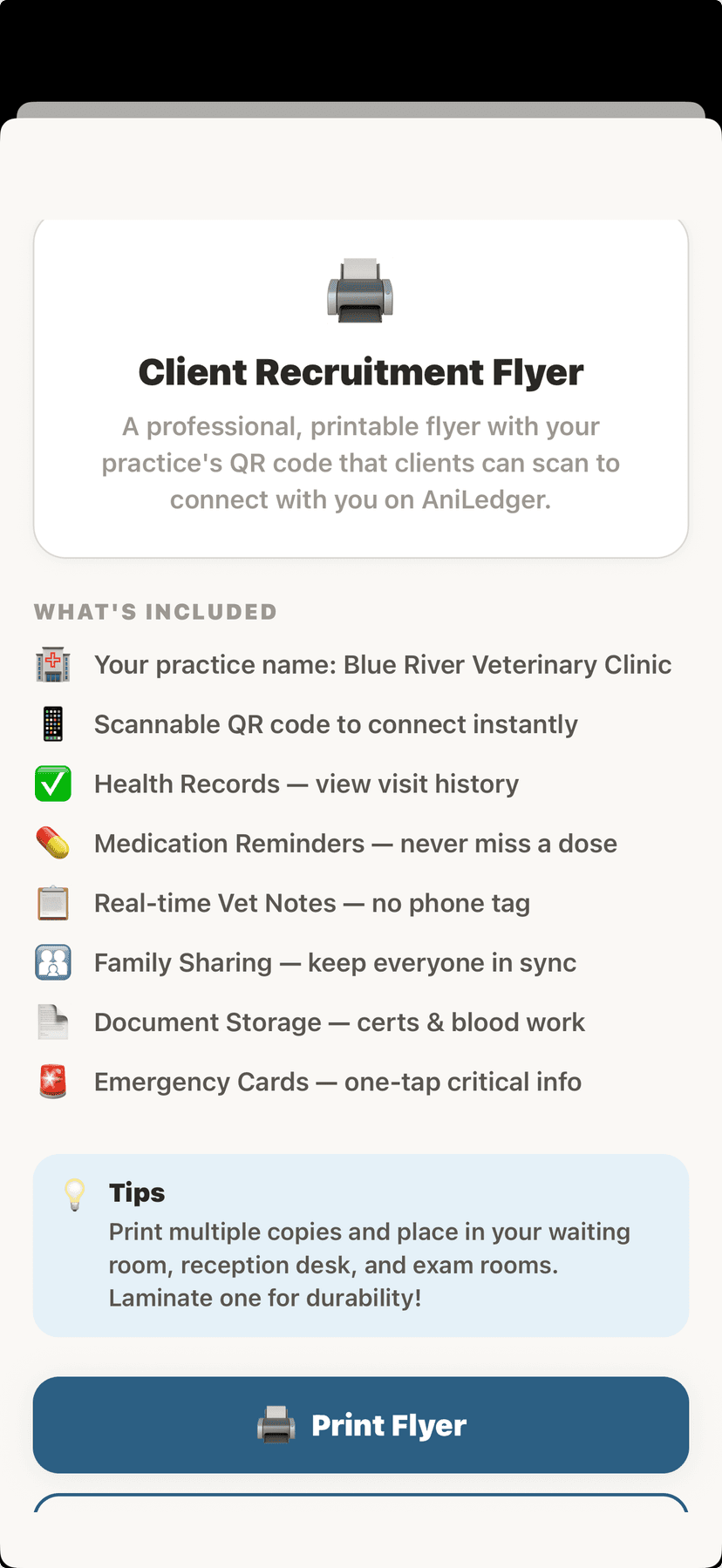Click the printer icon above the flyer title
Screen dimensions: 722x1568
pyautogui.click(x=360, y=290)
